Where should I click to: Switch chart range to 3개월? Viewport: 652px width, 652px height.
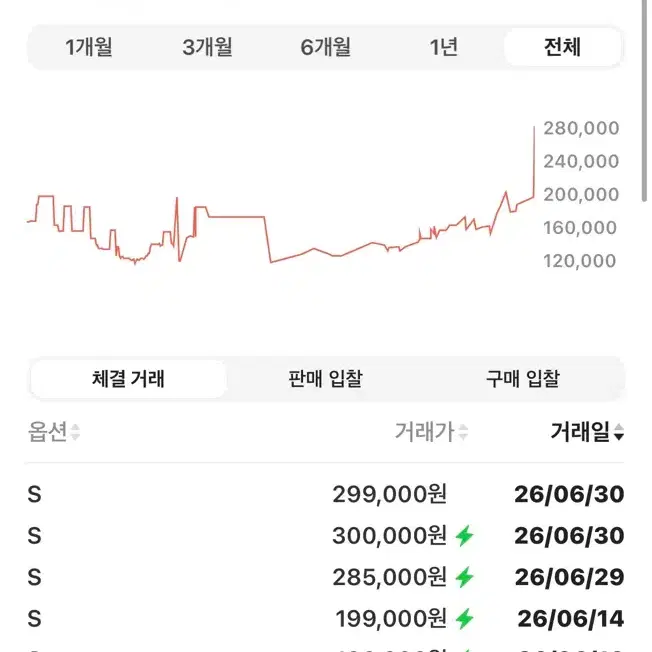(207, 47)
